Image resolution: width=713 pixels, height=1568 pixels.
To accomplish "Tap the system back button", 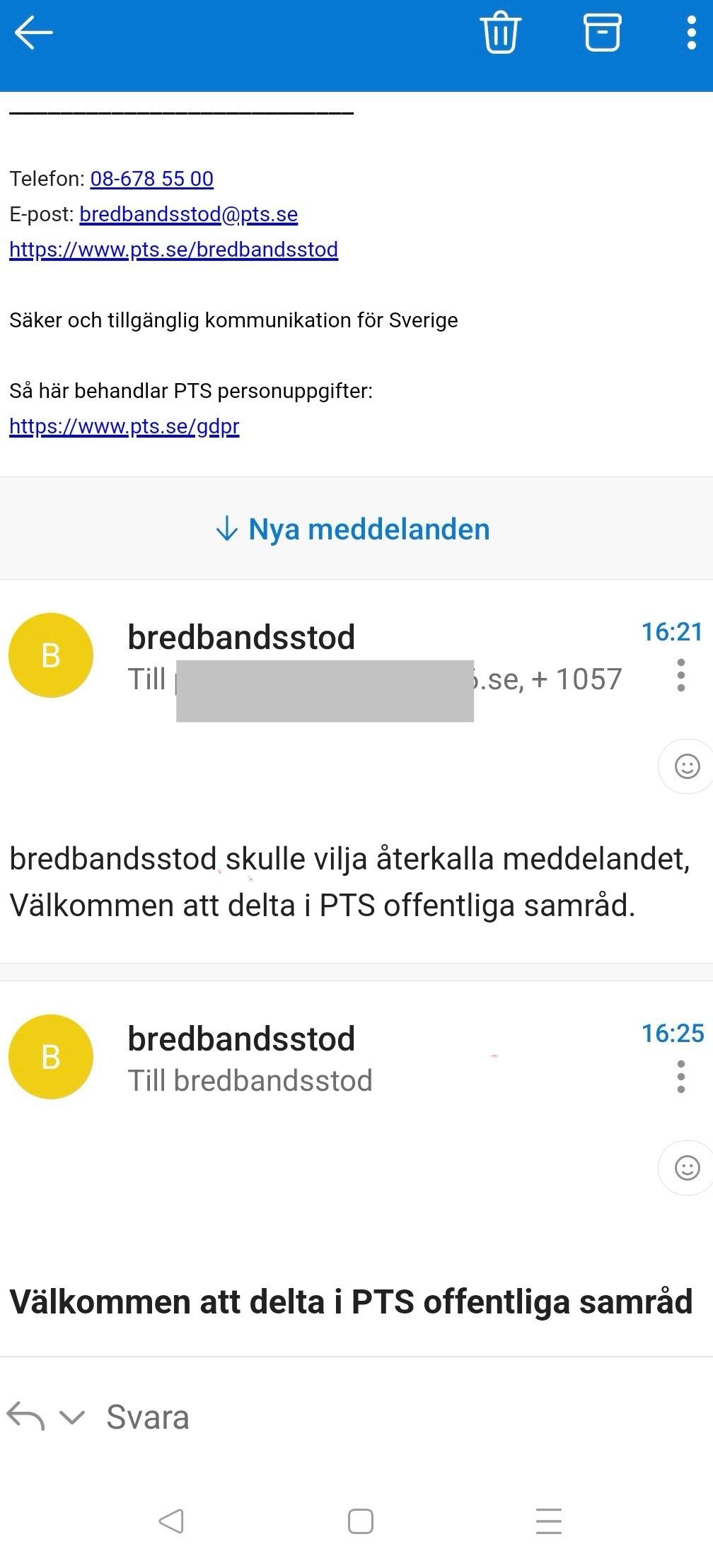I will pyautogui.click(x=172, y=1521).
